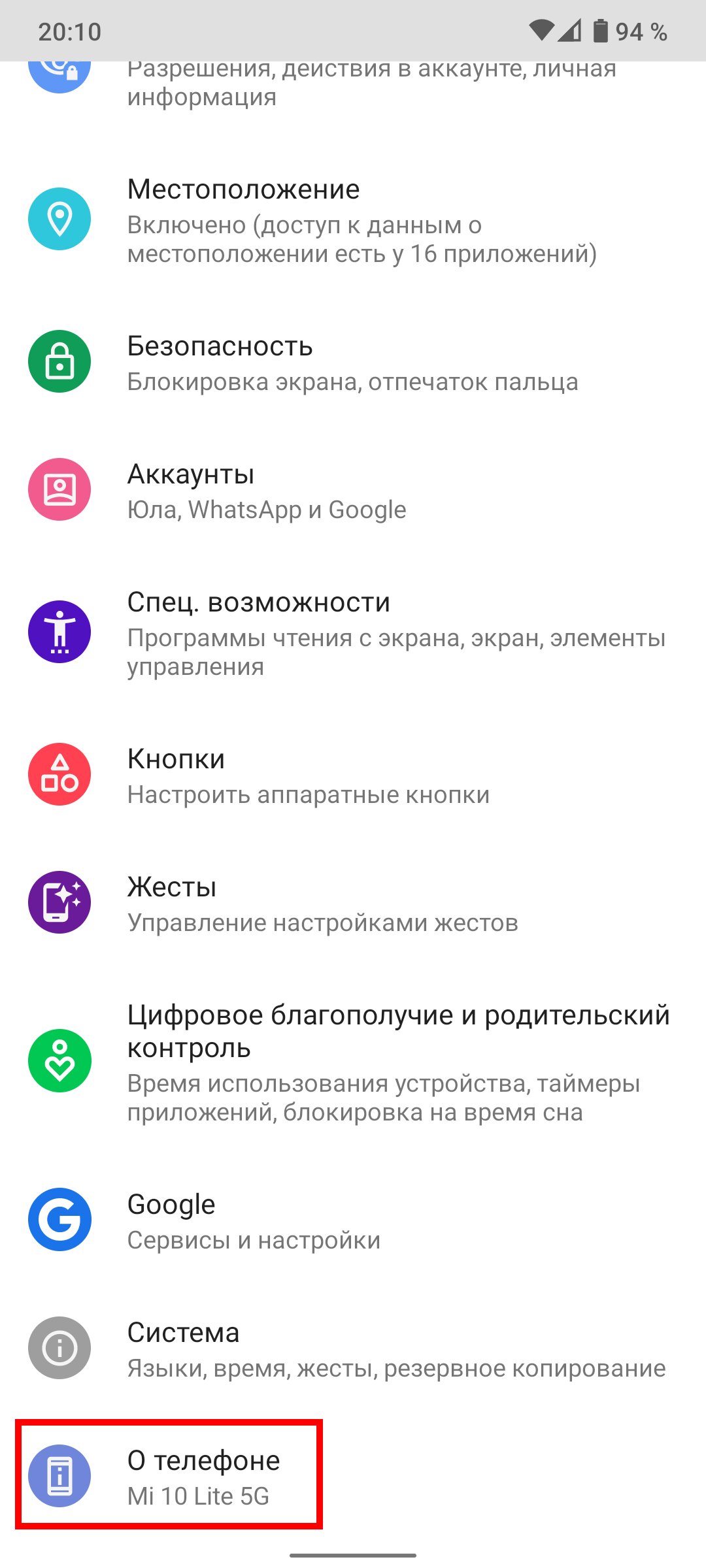Go to Система settings
The width and height of the screenshot is (706, 1568).
pyautogui.click(x=353, y=1348)
